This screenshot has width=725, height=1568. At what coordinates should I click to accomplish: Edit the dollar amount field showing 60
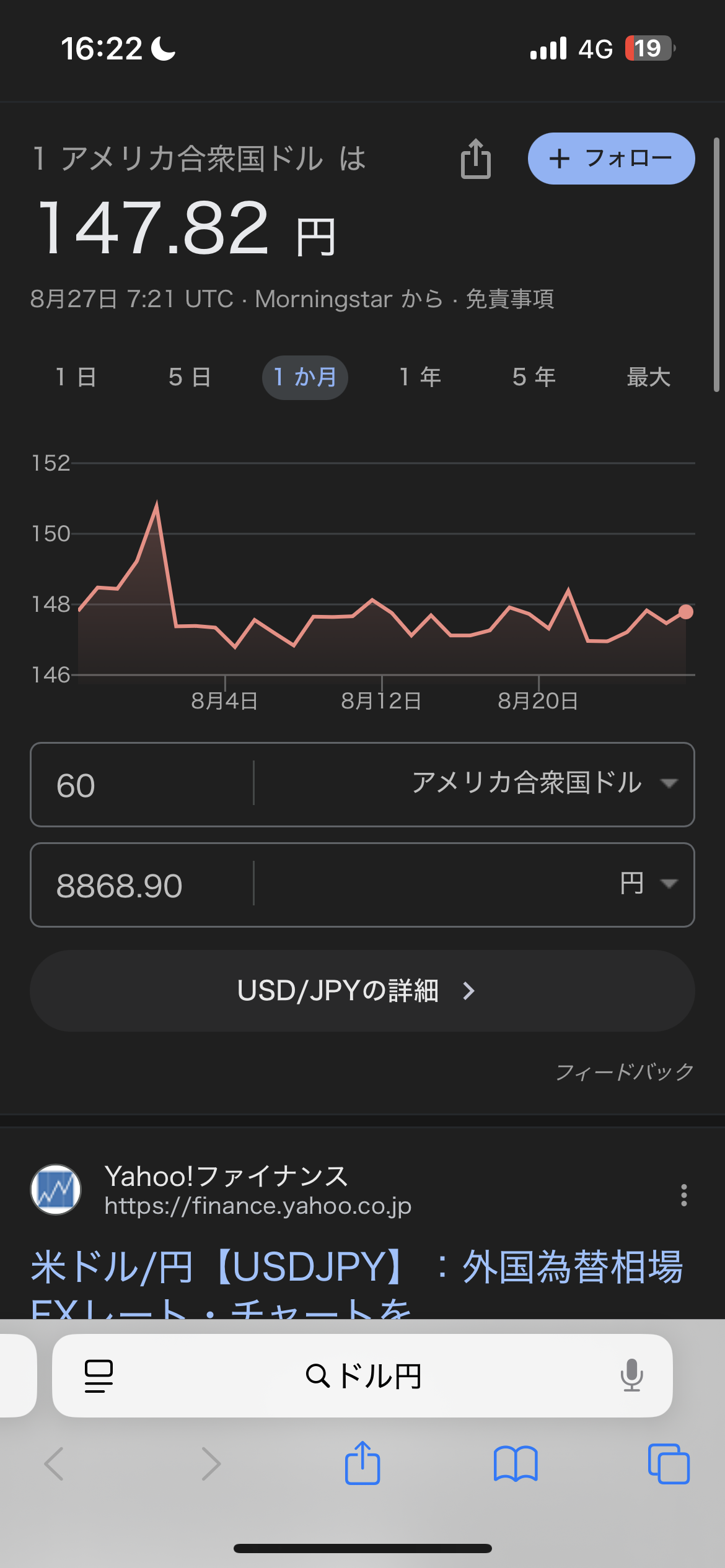(x=143, y=785)
